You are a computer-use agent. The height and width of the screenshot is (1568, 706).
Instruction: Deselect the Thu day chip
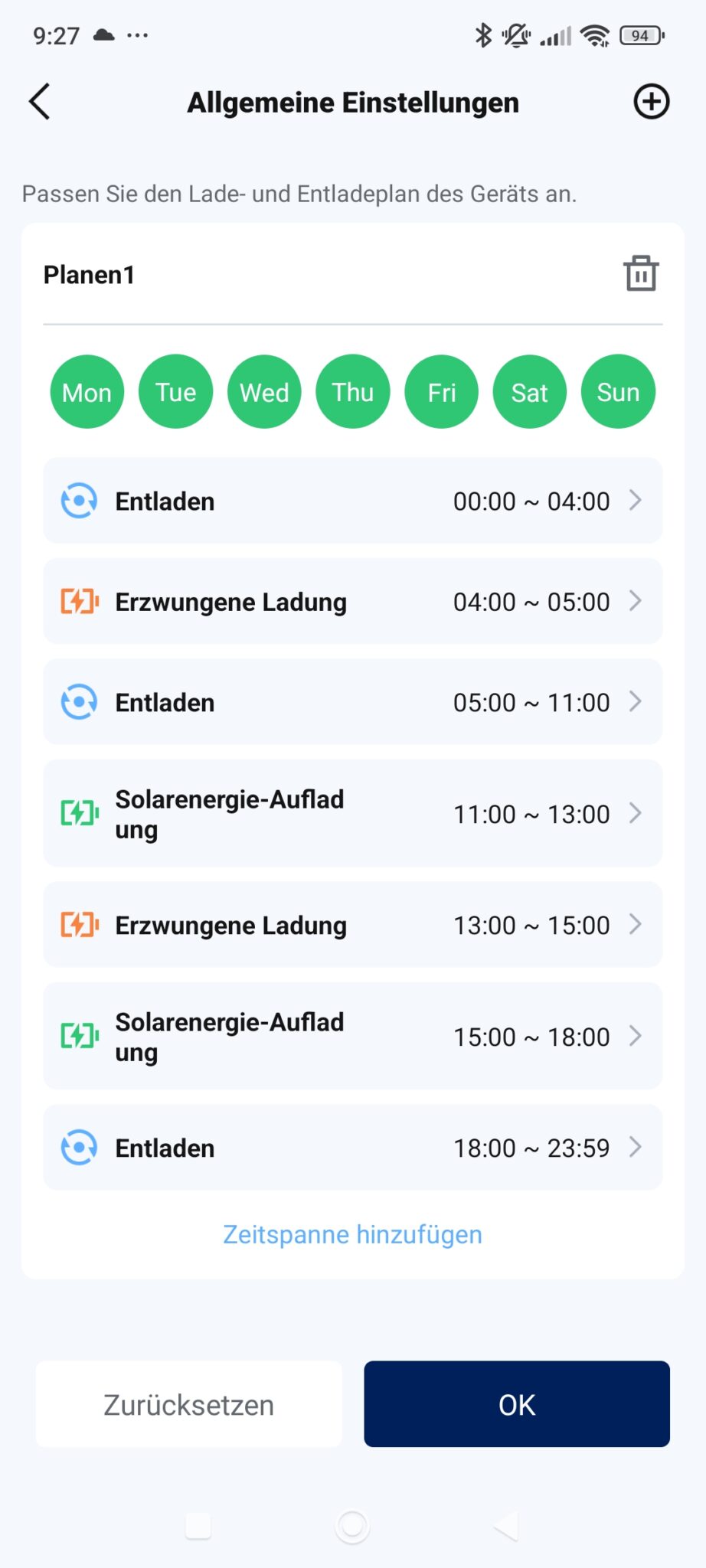pyautogui.click(x=353, y=392)
